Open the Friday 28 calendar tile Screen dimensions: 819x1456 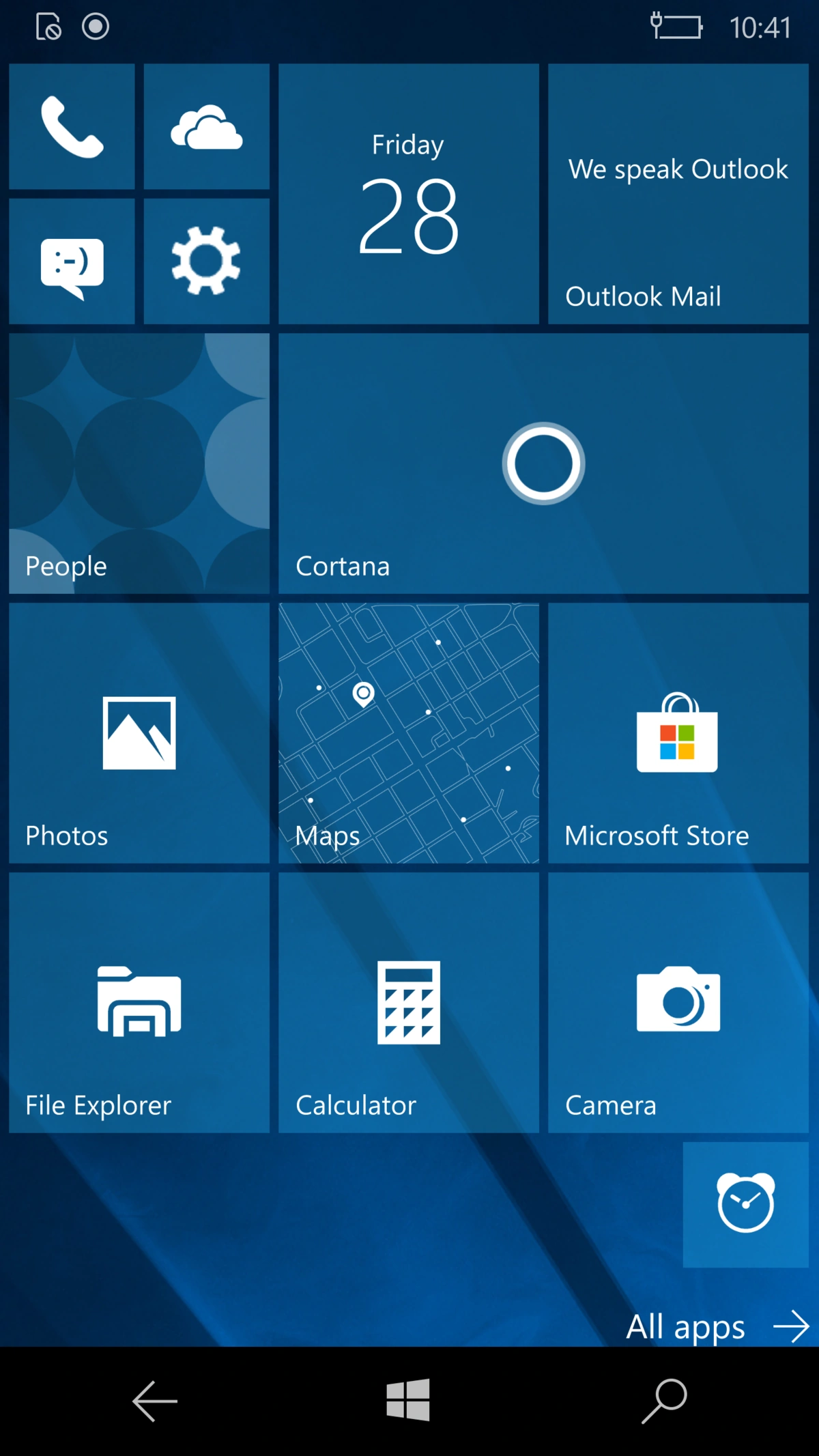coord(408,193)
